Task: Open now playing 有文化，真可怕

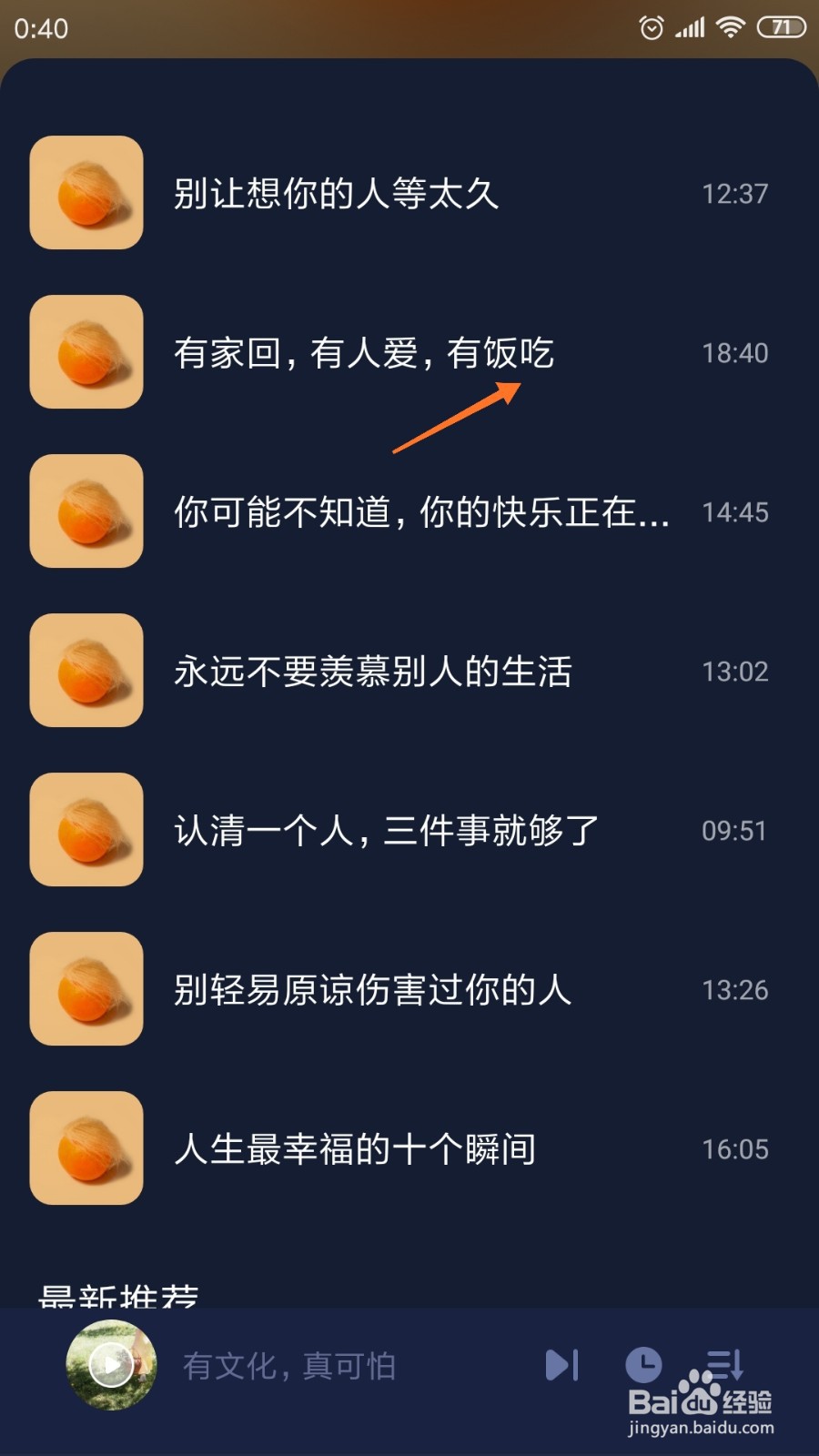Action: [x=289, y=1366]
